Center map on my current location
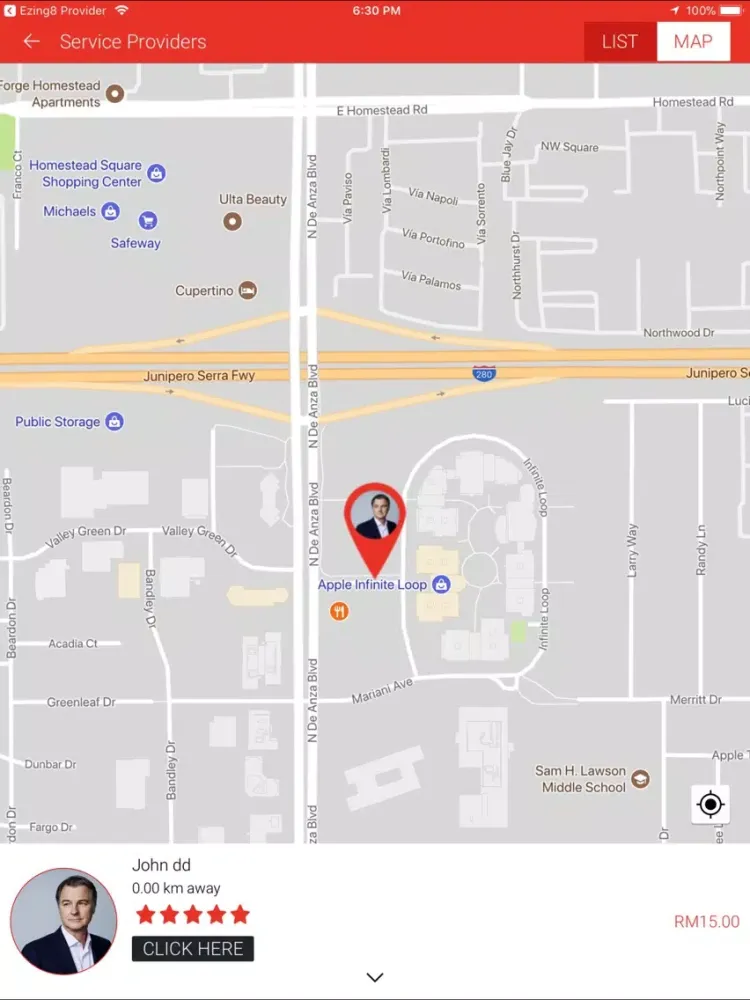 click(x=710, y=804)
